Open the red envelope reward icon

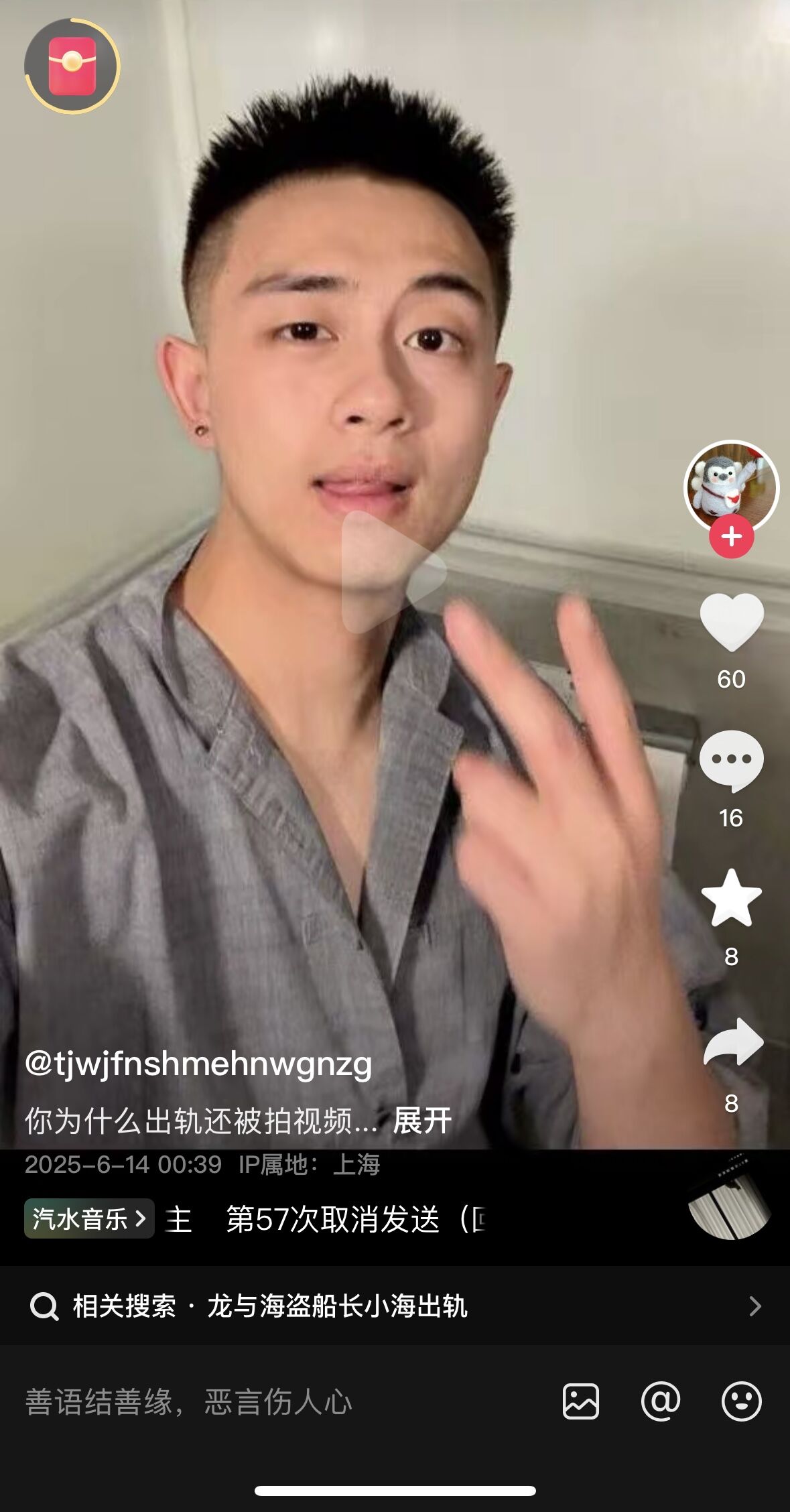(72, 66)
